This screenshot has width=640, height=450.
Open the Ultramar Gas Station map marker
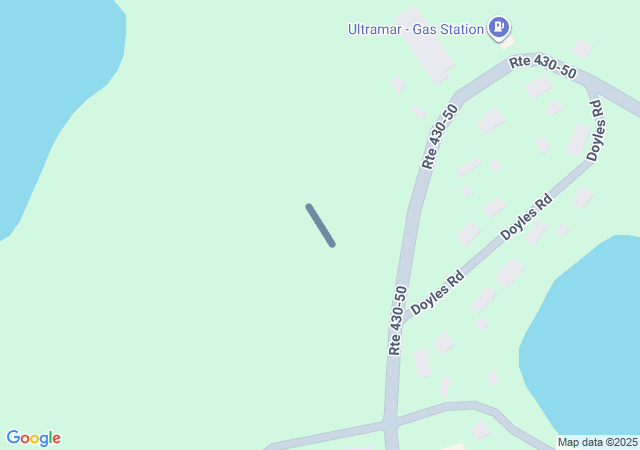499,28
